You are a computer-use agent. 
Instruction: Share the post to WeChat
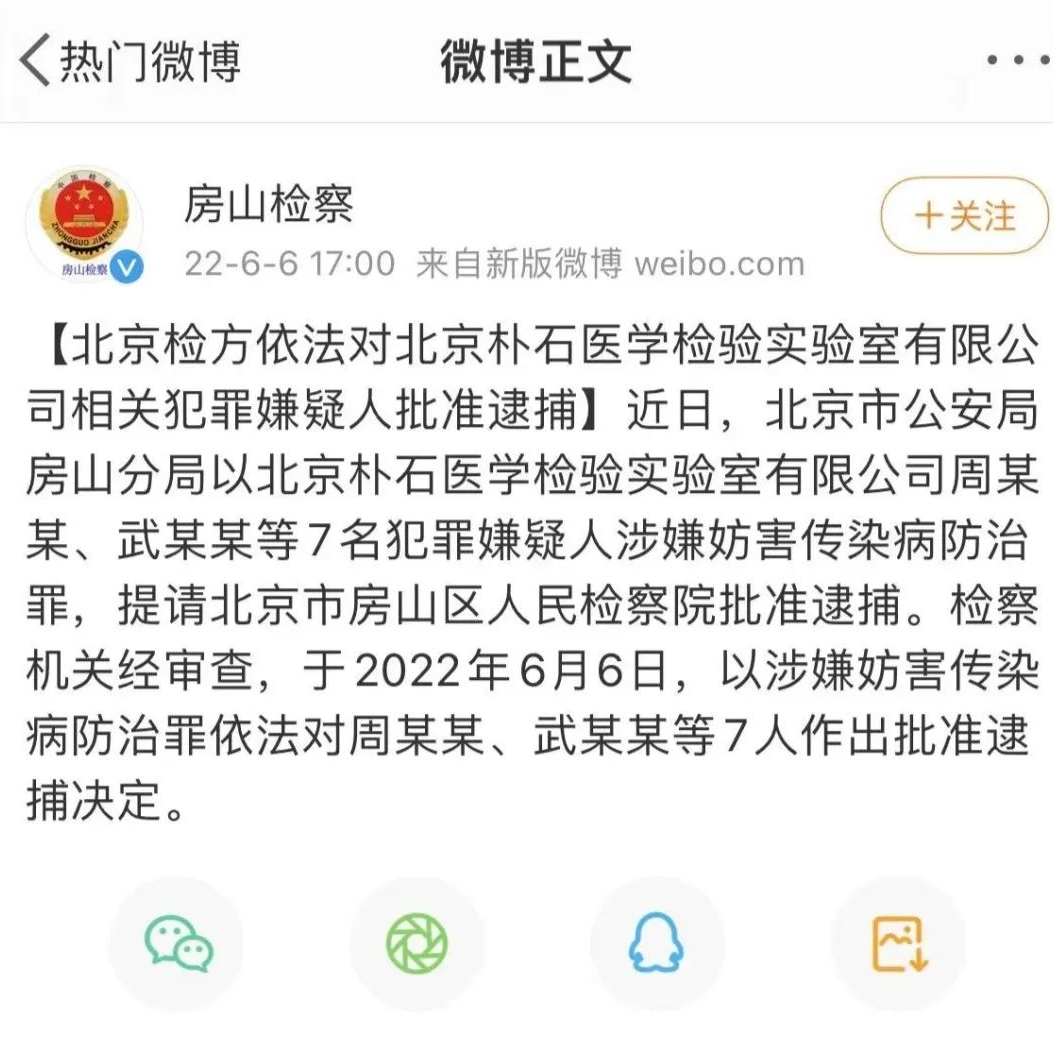(x=178, y=943)
